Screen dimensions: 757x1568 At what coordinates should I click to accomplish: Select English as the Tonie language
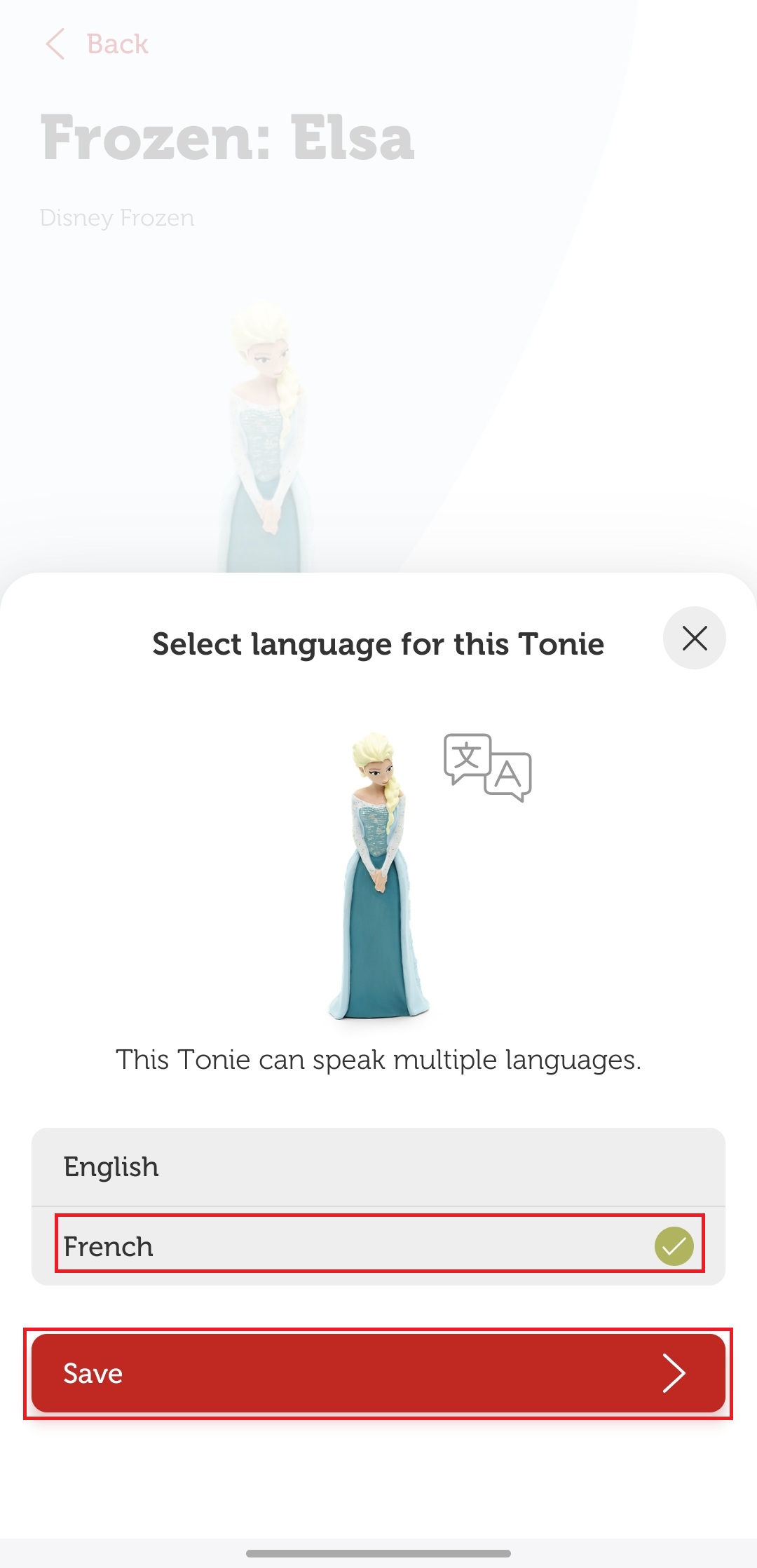click(x=378, y=1167)
